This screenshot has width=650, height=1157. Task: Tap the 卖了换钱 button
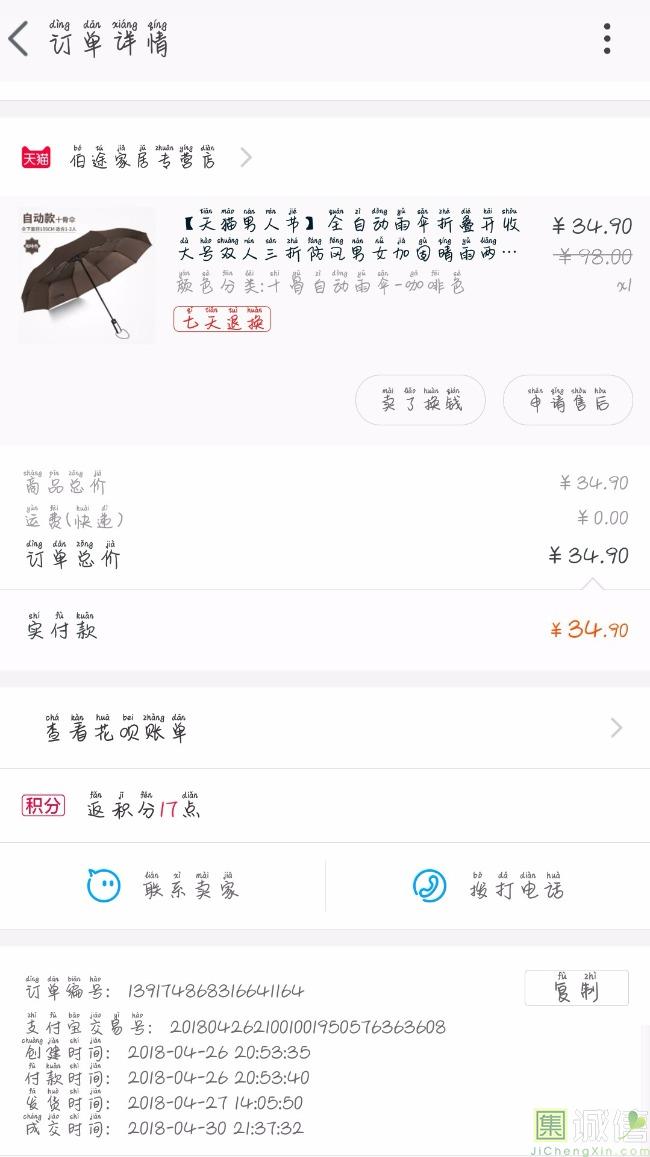pos(420,402)
